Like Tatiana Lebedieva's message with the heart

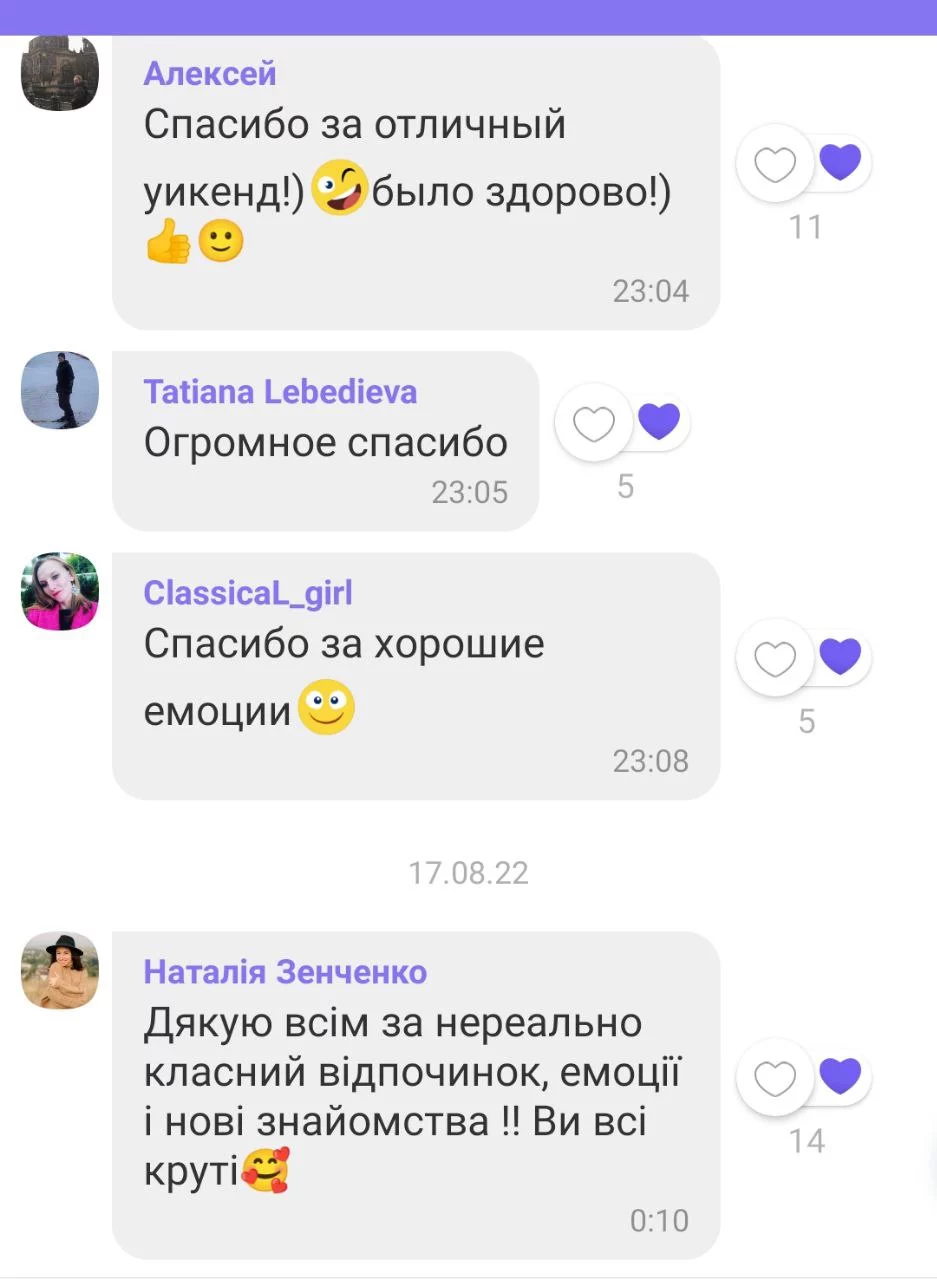pyautogui.click(x=594, y=424)
